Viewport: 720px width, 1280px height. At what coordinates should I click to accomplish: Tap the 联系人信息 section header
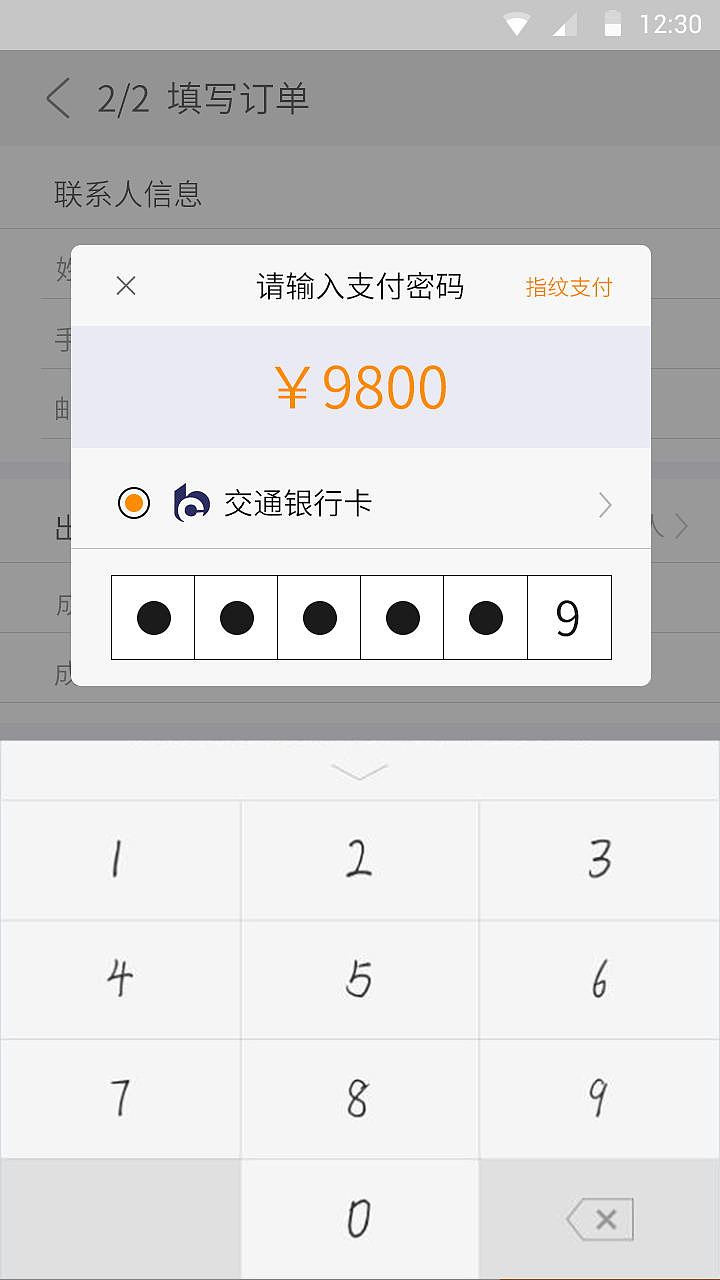125,196
